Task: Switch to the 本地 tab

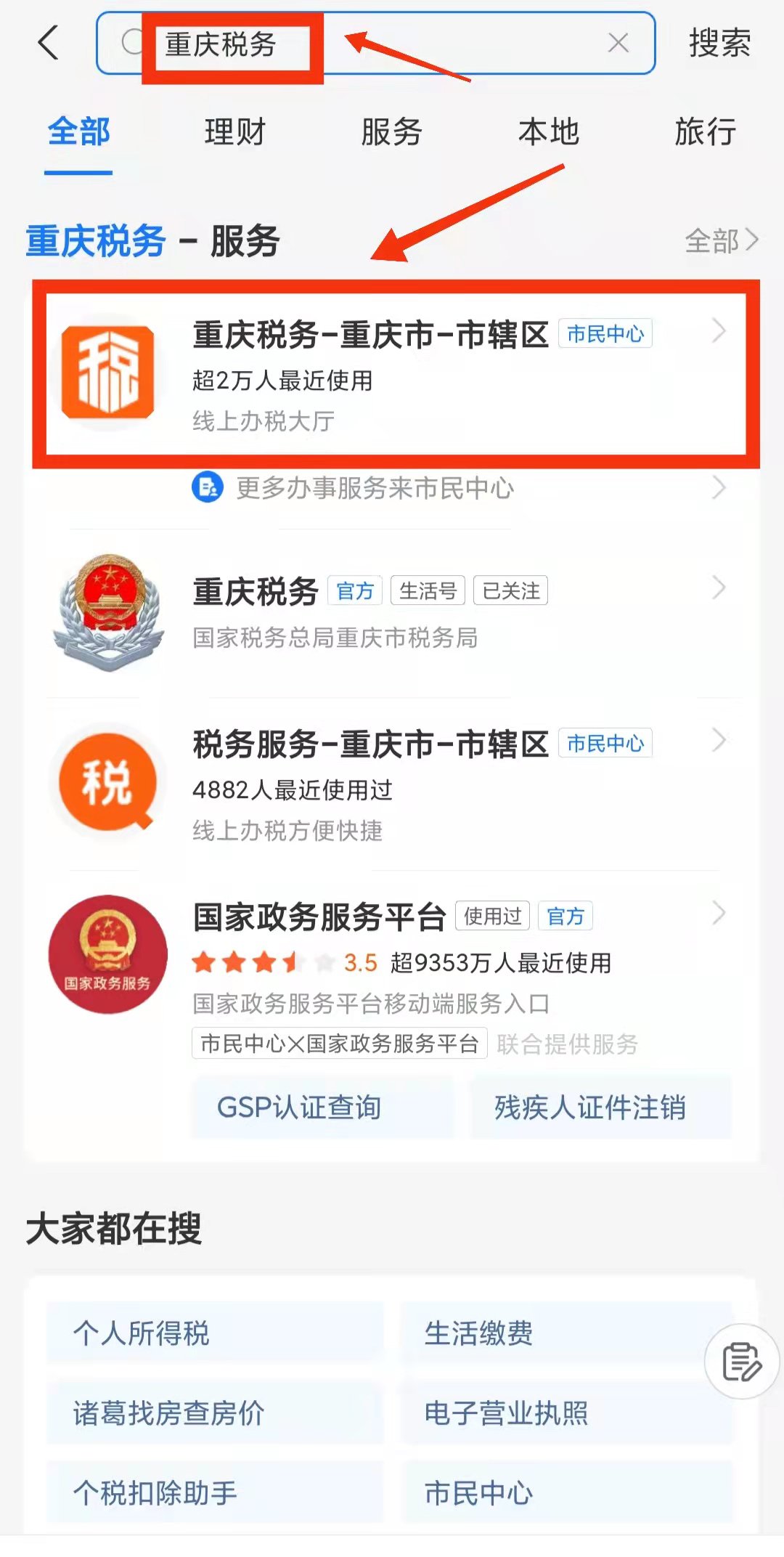Action: click(548, 132)
